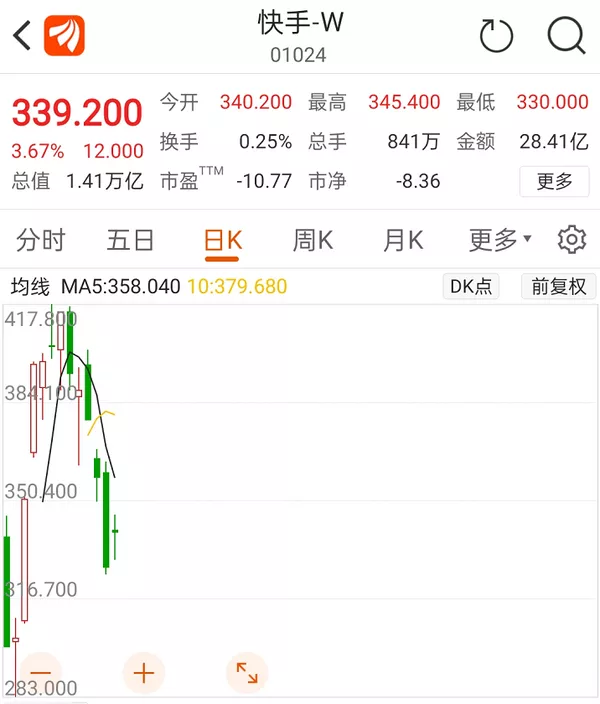Refresh the stock quote
This screenshot has height=704, width=600.
[x=496, y=37]
